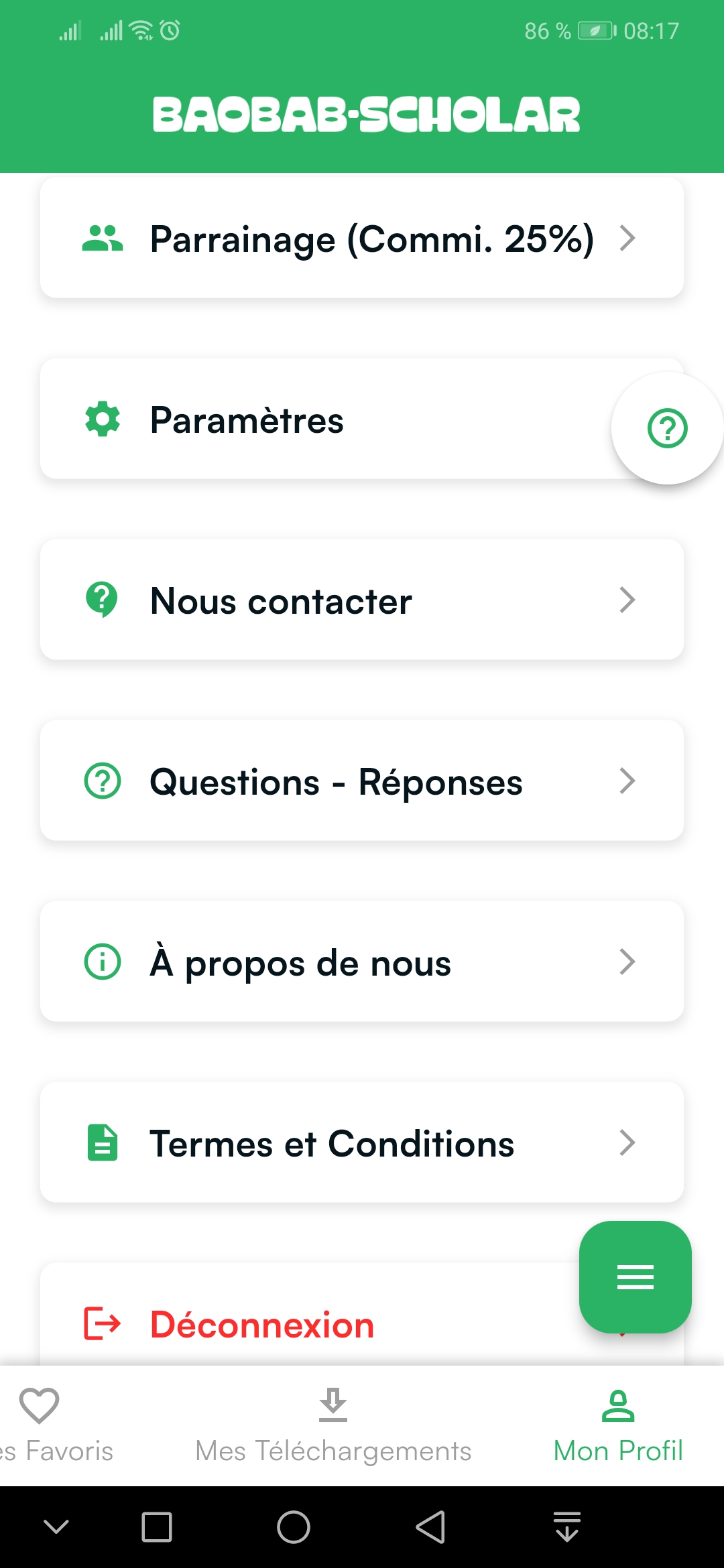
Task: Tap the floating help question-mark button
Action: pyautogui.click(x=667, y=428)
